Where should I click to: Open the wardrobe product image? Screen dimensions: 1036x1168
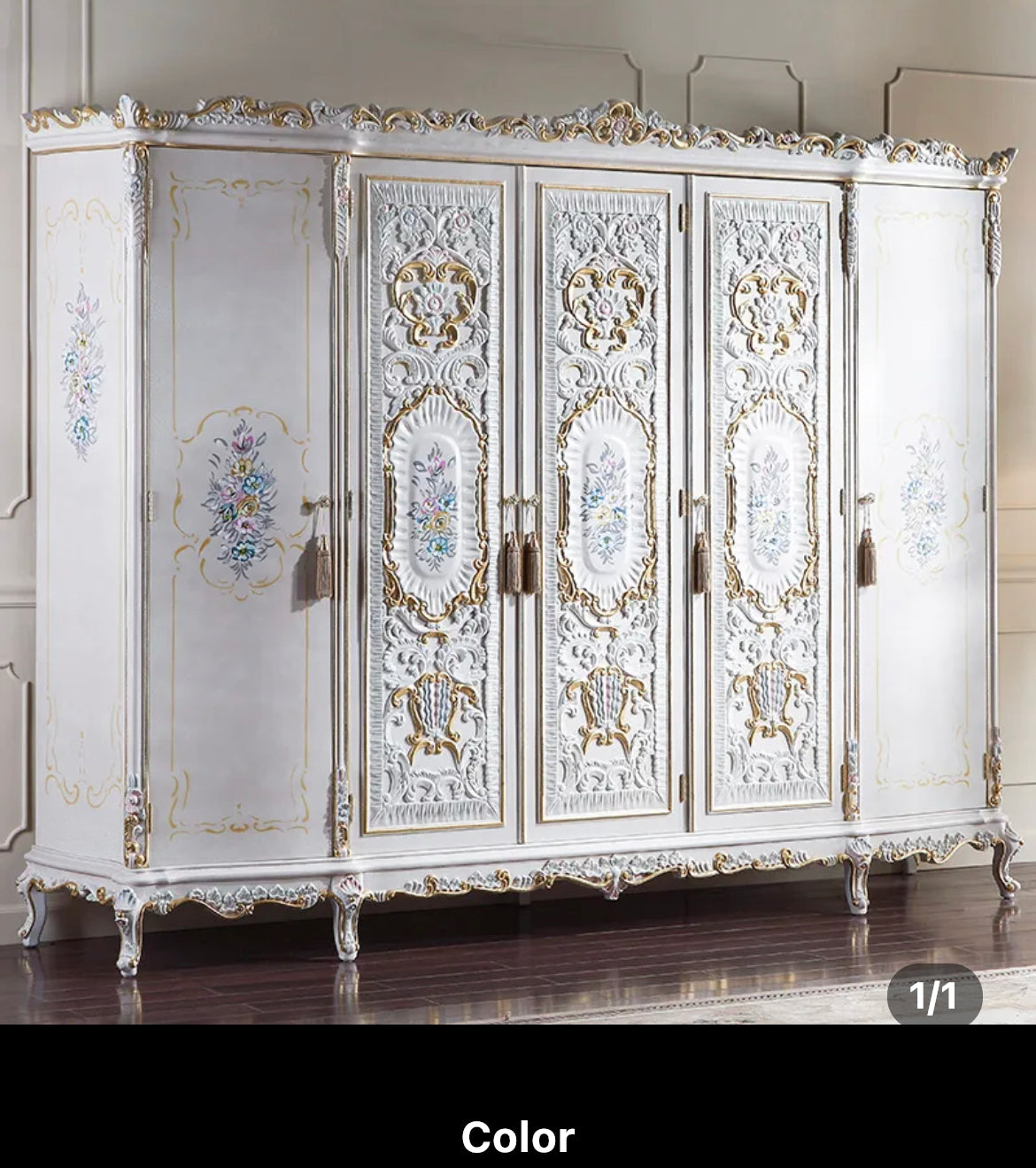point(518,512)
